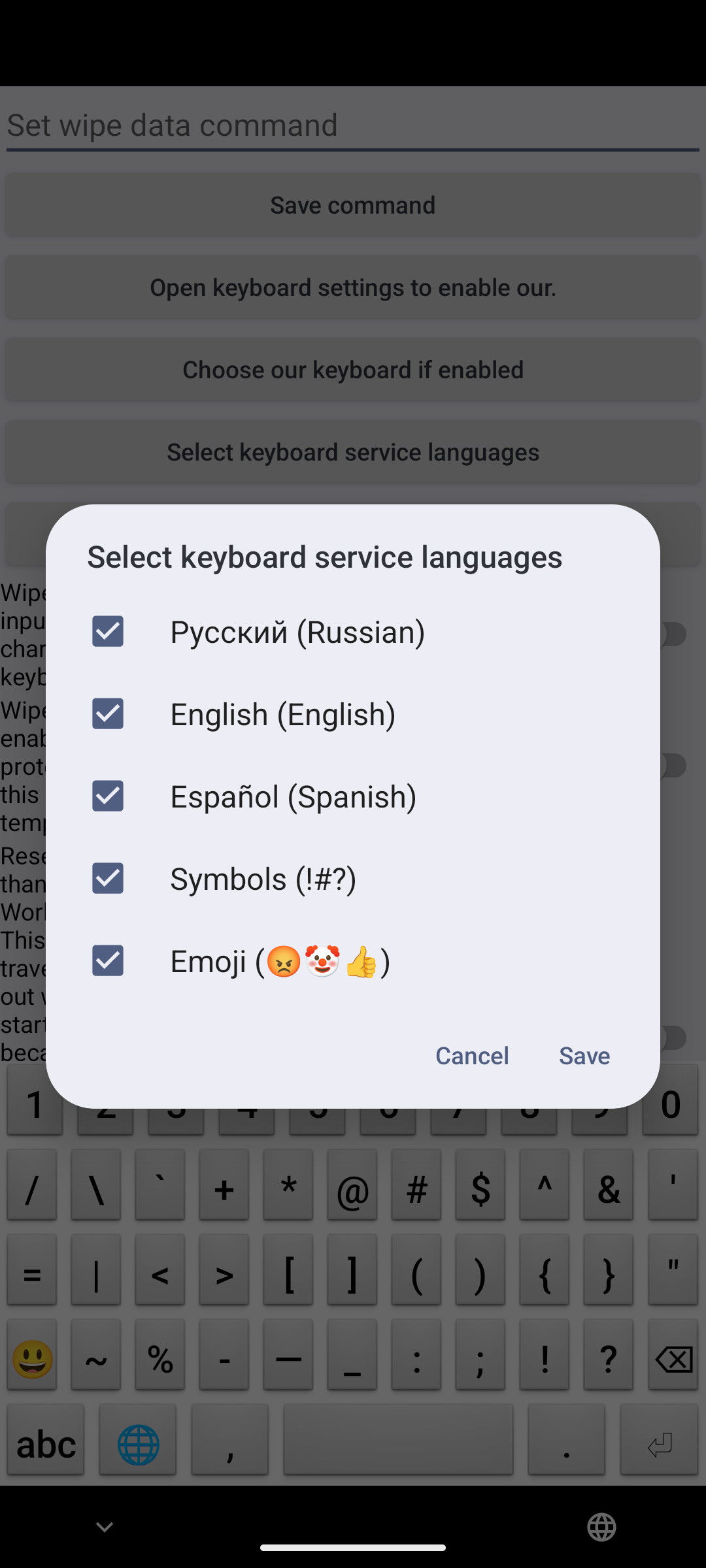Cancel the language selection dialog
Viewport: 706px width, 1568px height.
(x=472, y=1056)
